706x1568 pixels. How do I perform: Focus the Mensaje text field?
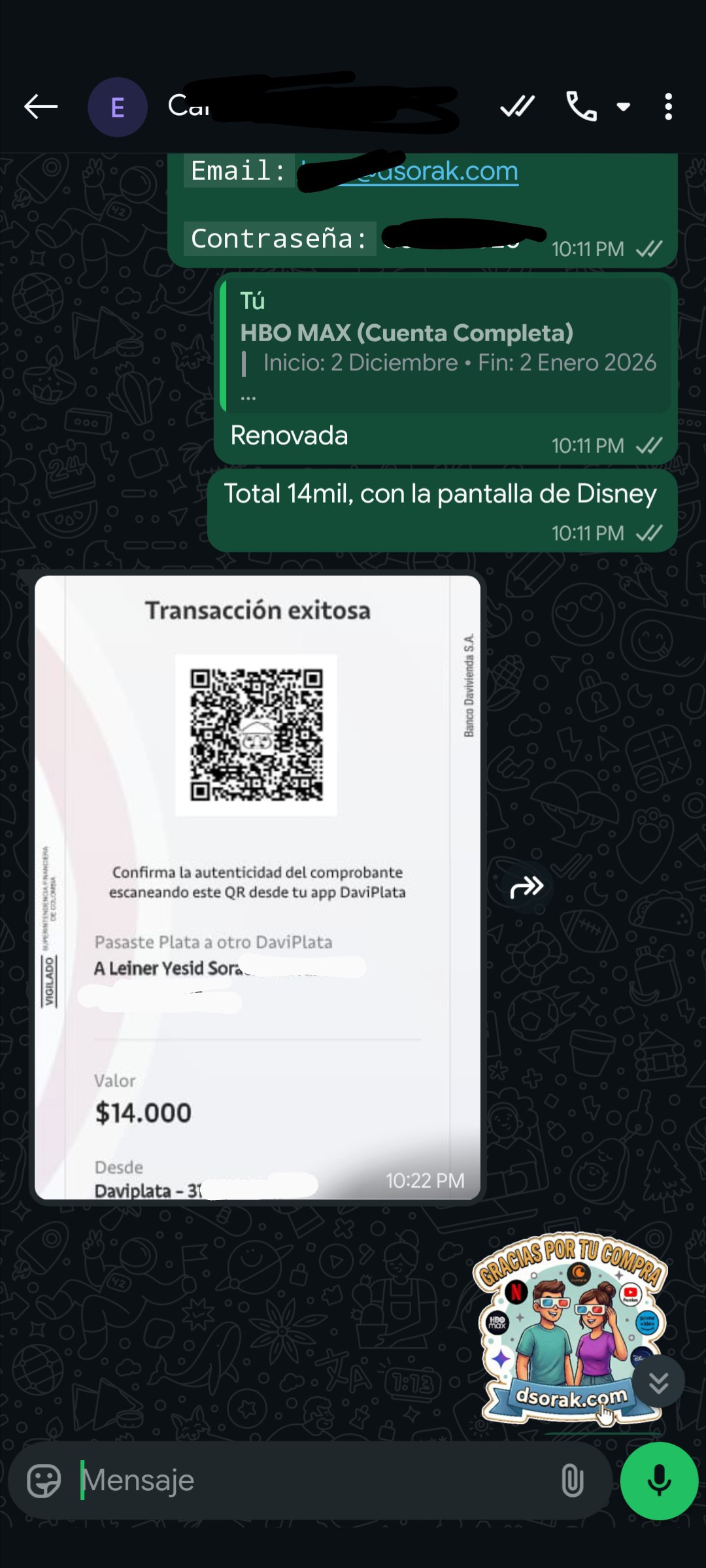[x=314, y=1480]
